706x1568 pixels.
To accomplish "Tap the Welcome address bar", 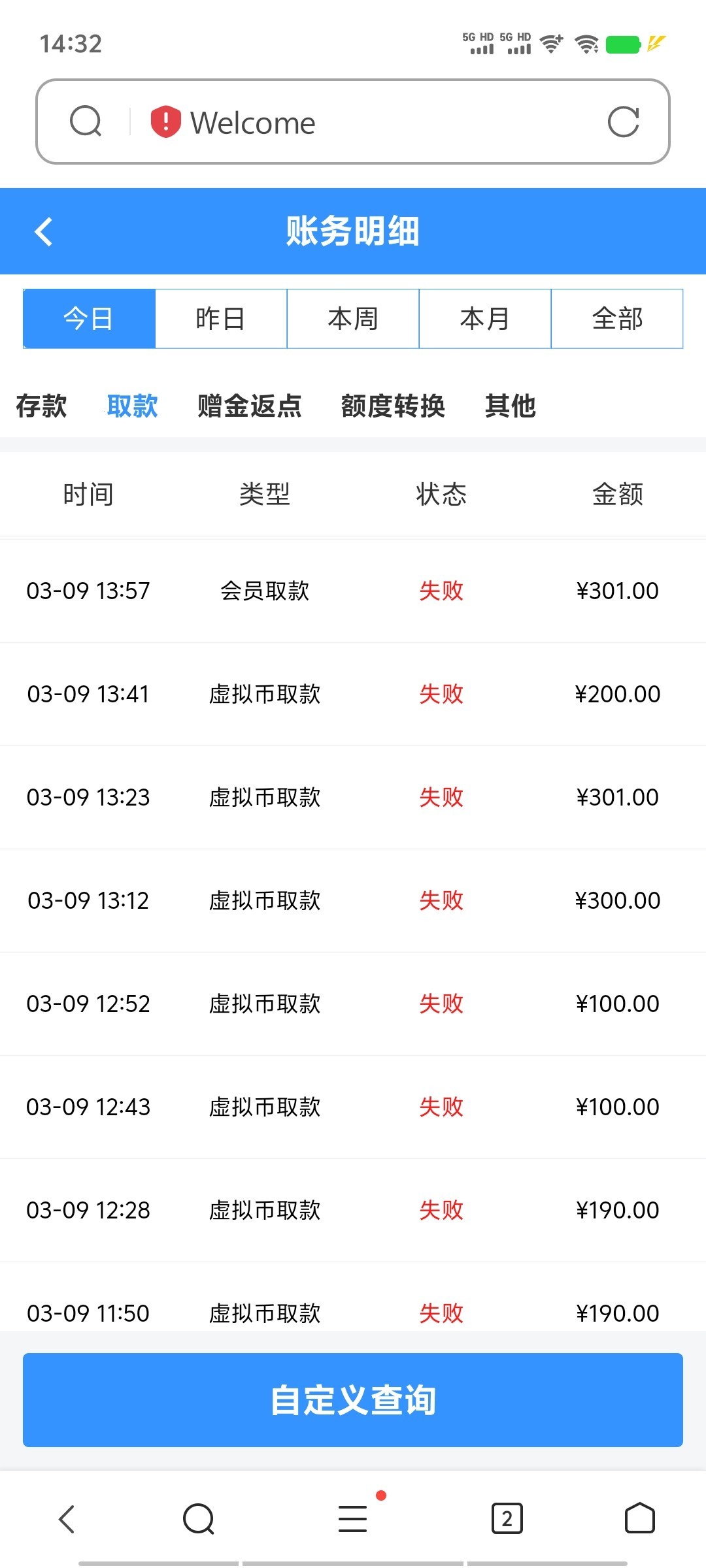I will point(366,123).
